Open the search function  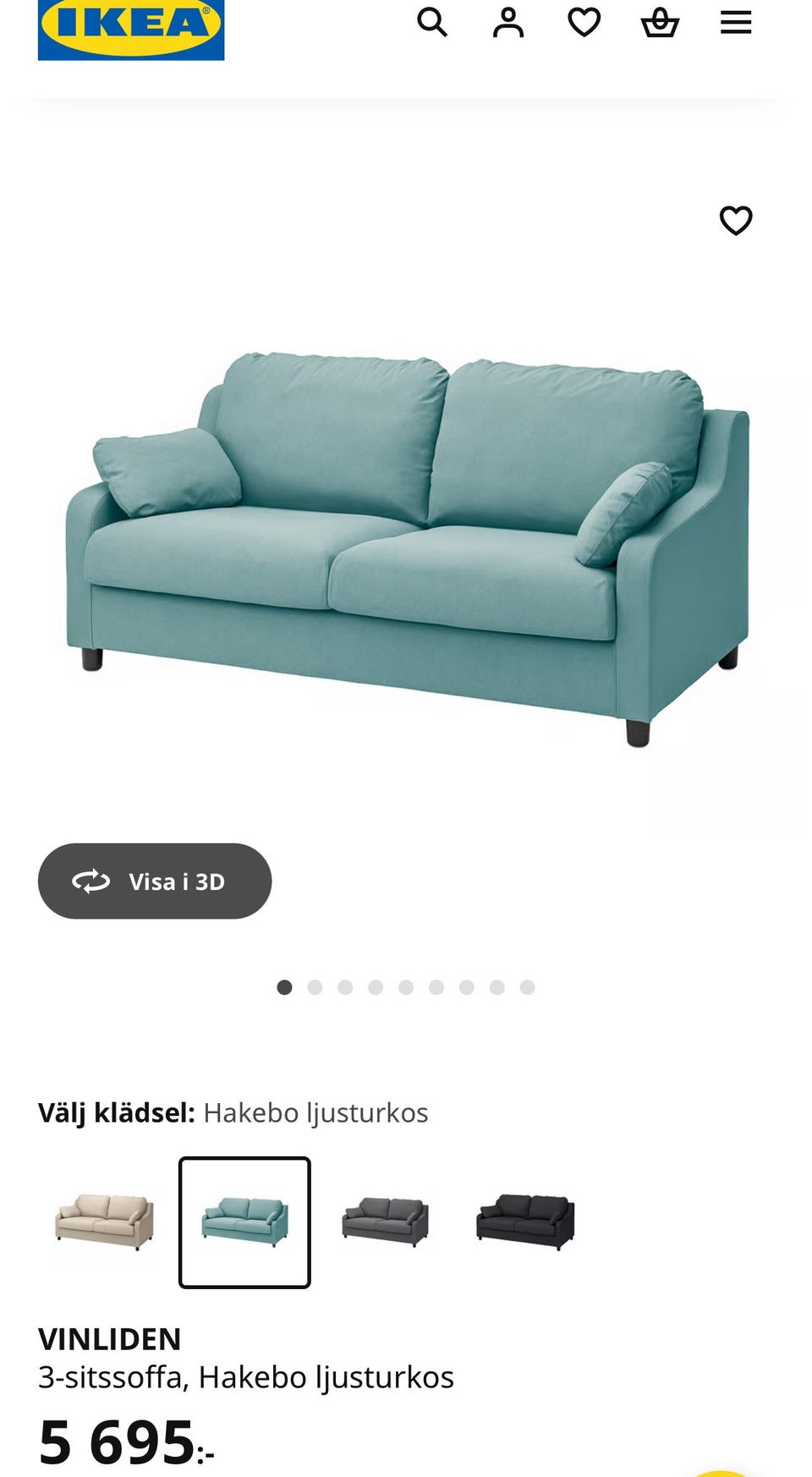click(x=434, y=23)
